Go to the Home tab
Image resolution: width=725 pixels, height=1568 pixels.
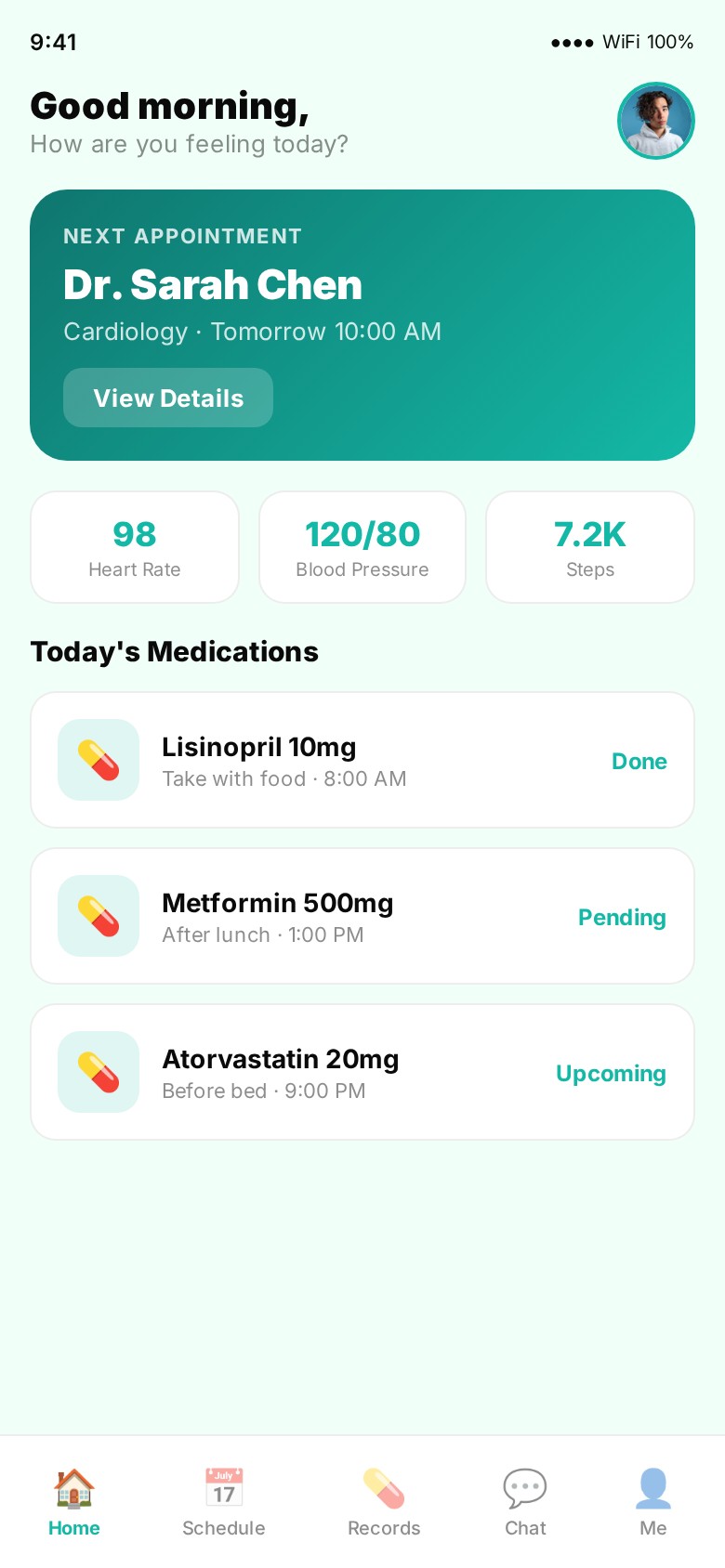pyautogui.click(x=74, y=1501)
